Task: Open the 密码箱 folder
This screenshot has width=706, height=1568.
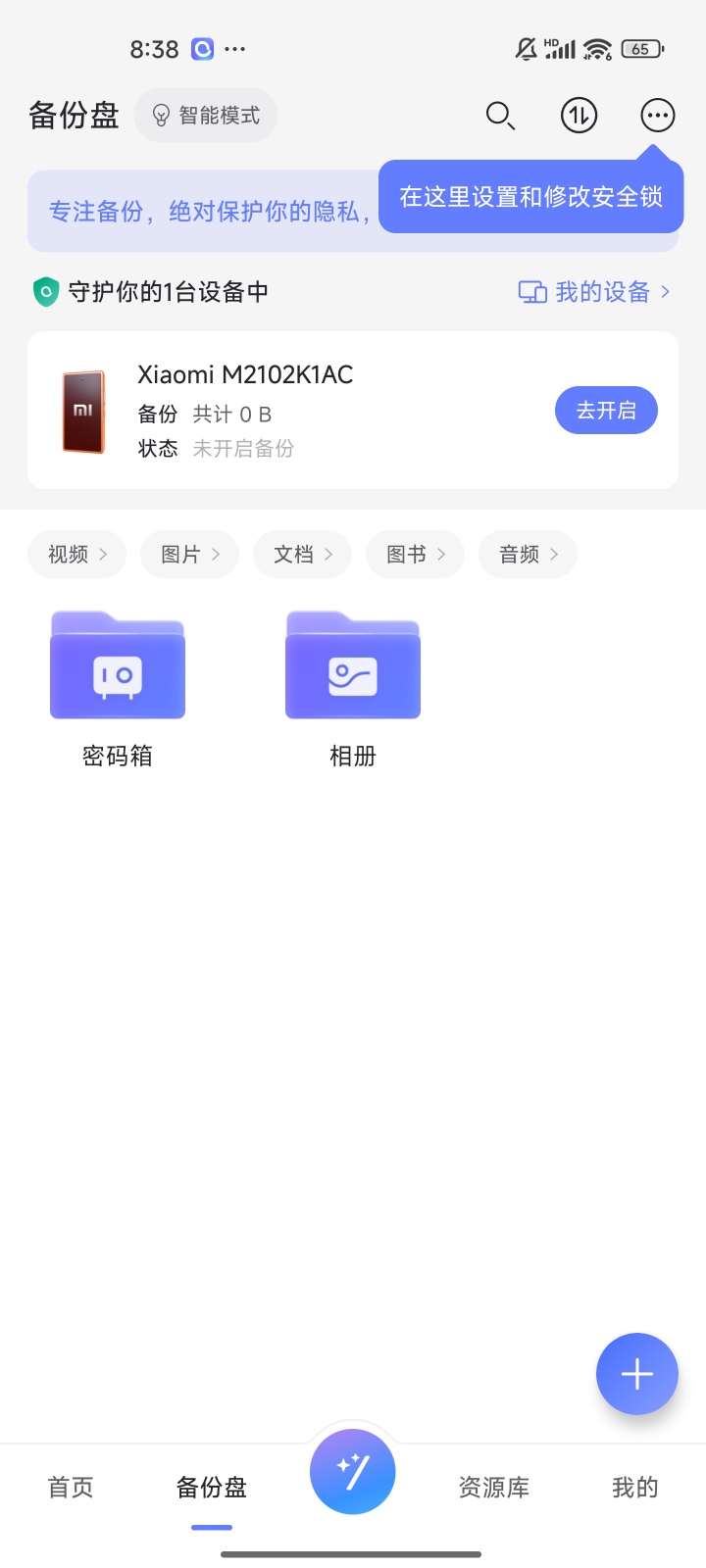Action: pos(118,686)
